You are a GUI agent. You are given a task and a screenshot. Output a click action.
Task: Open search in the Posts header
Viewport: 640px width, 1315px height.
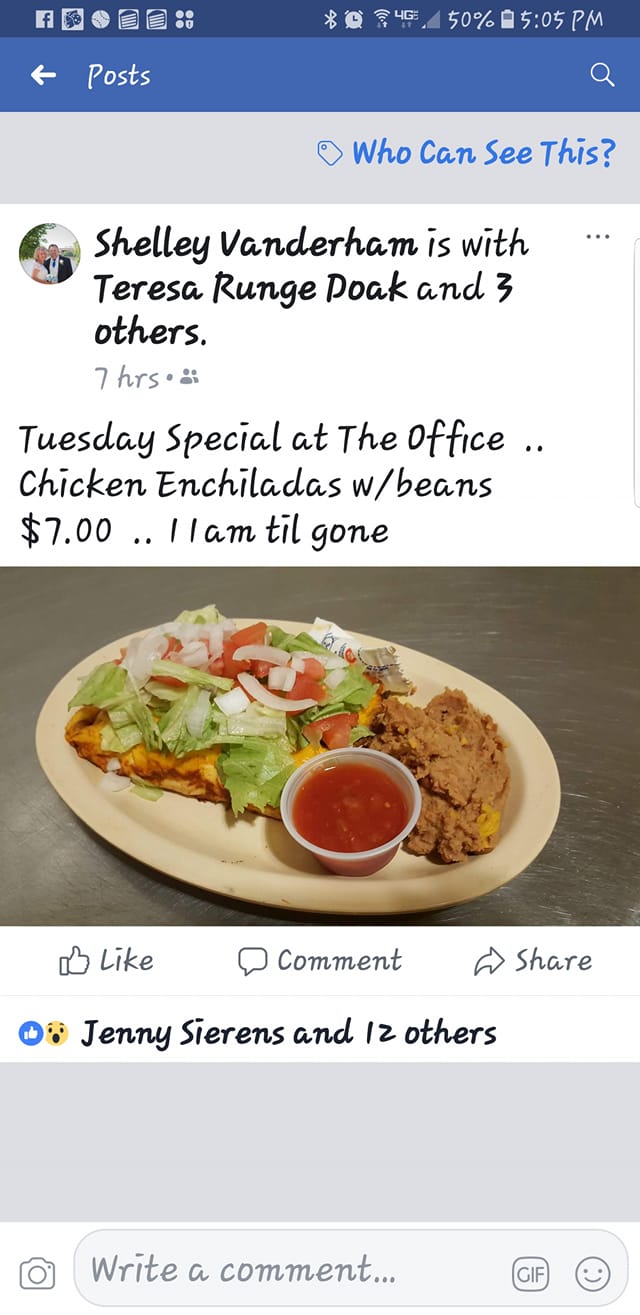[602, 75]
